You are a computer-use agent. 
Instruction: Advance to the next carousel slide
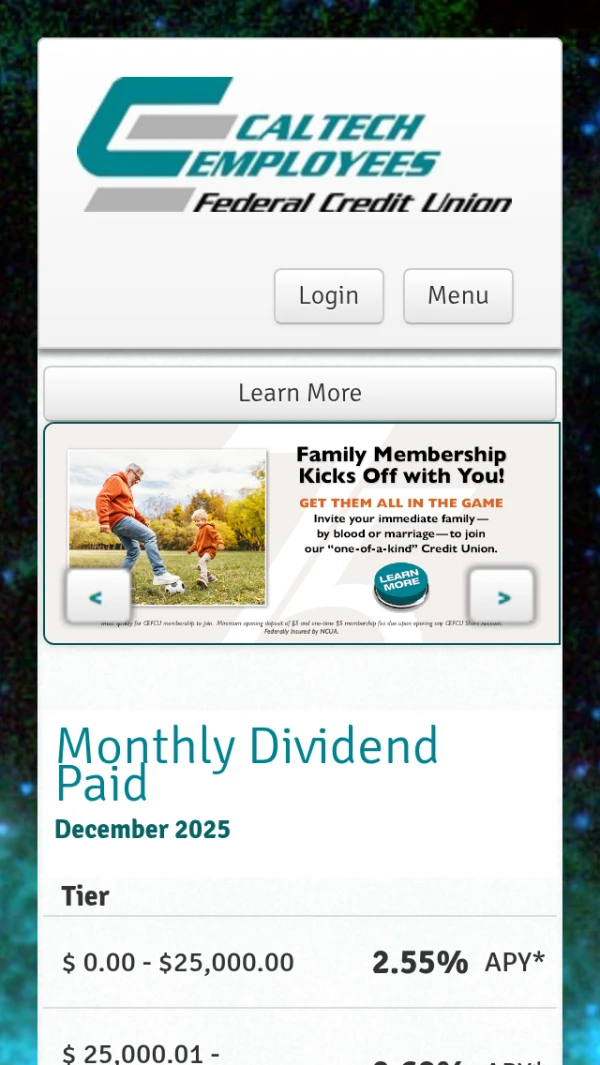502,597
